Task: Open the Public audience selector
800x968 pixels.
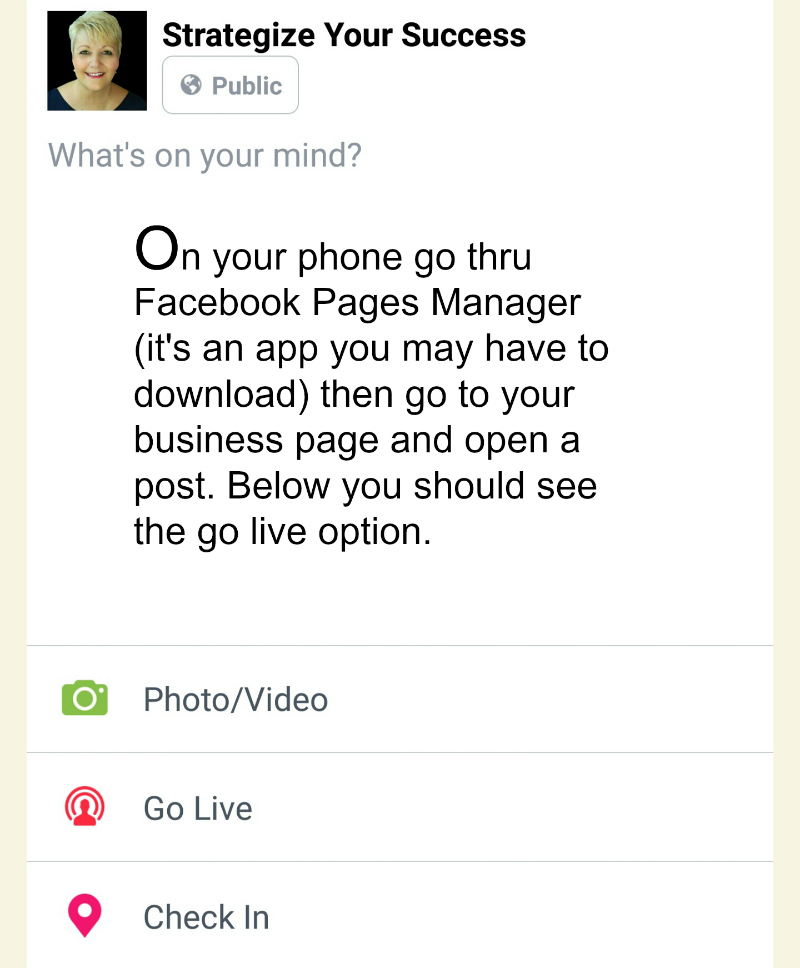Action: pyautogui.click(x=230, y=86)
